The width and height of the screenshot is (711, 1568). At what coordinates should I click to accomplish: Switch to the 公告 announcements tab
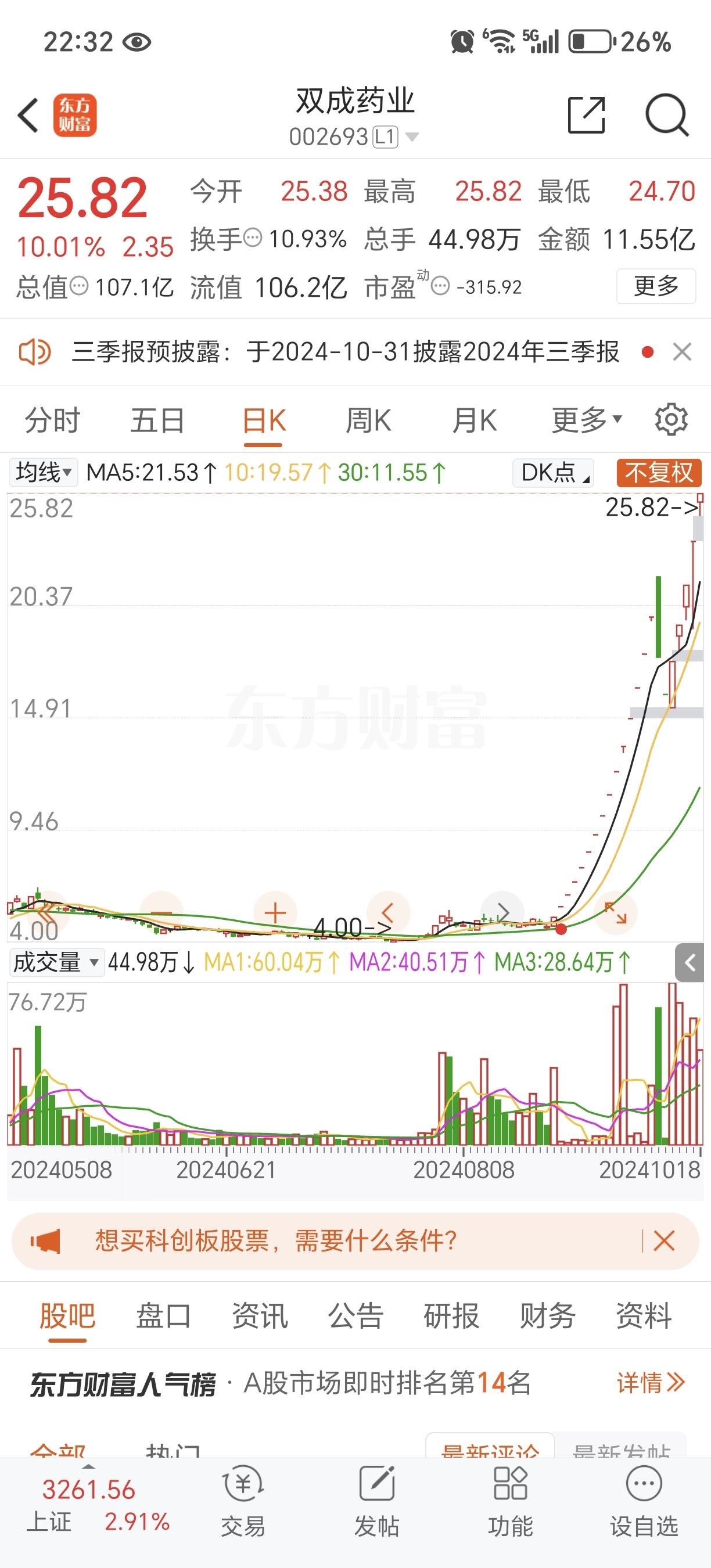(x=355, y=1315)
